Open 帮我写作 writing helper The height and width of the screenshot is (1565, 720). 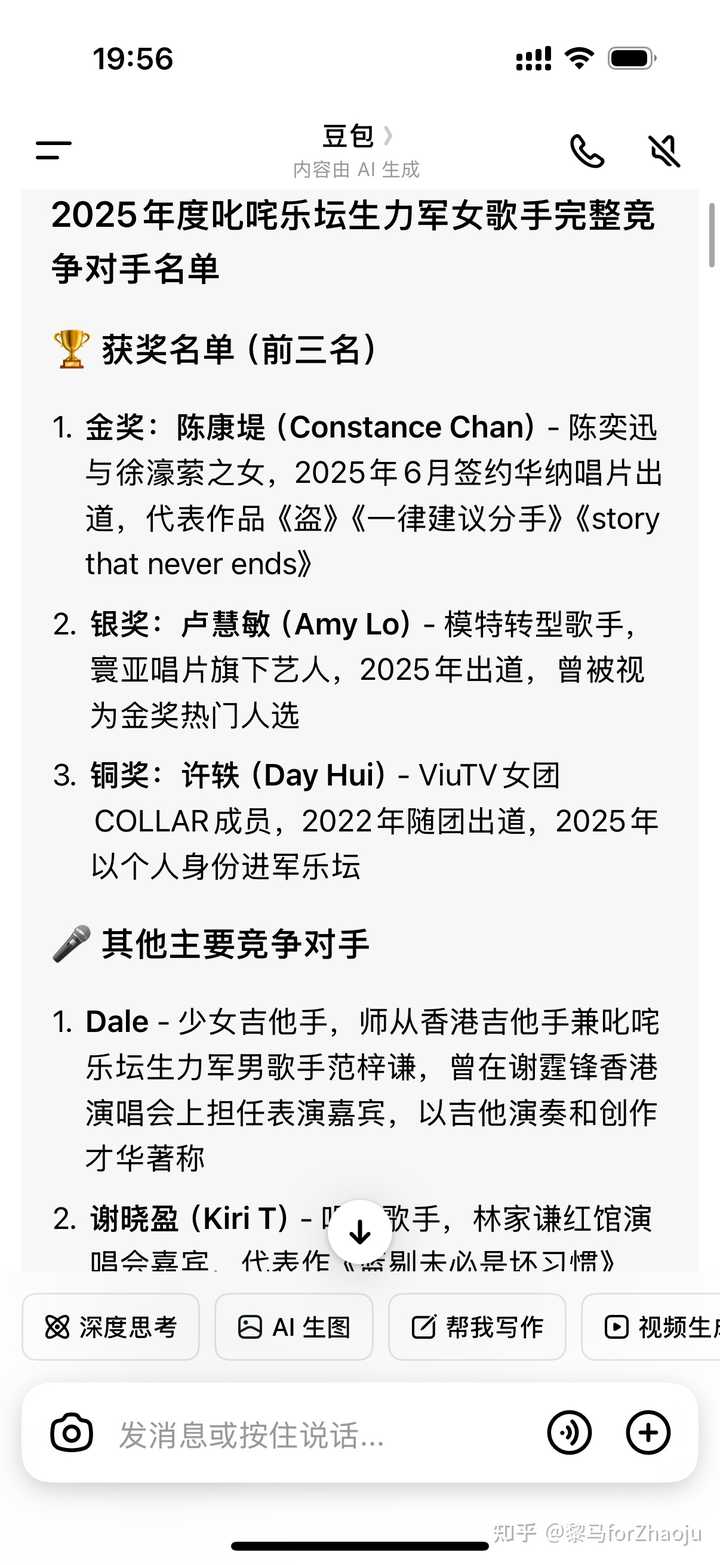point(477,1327)
